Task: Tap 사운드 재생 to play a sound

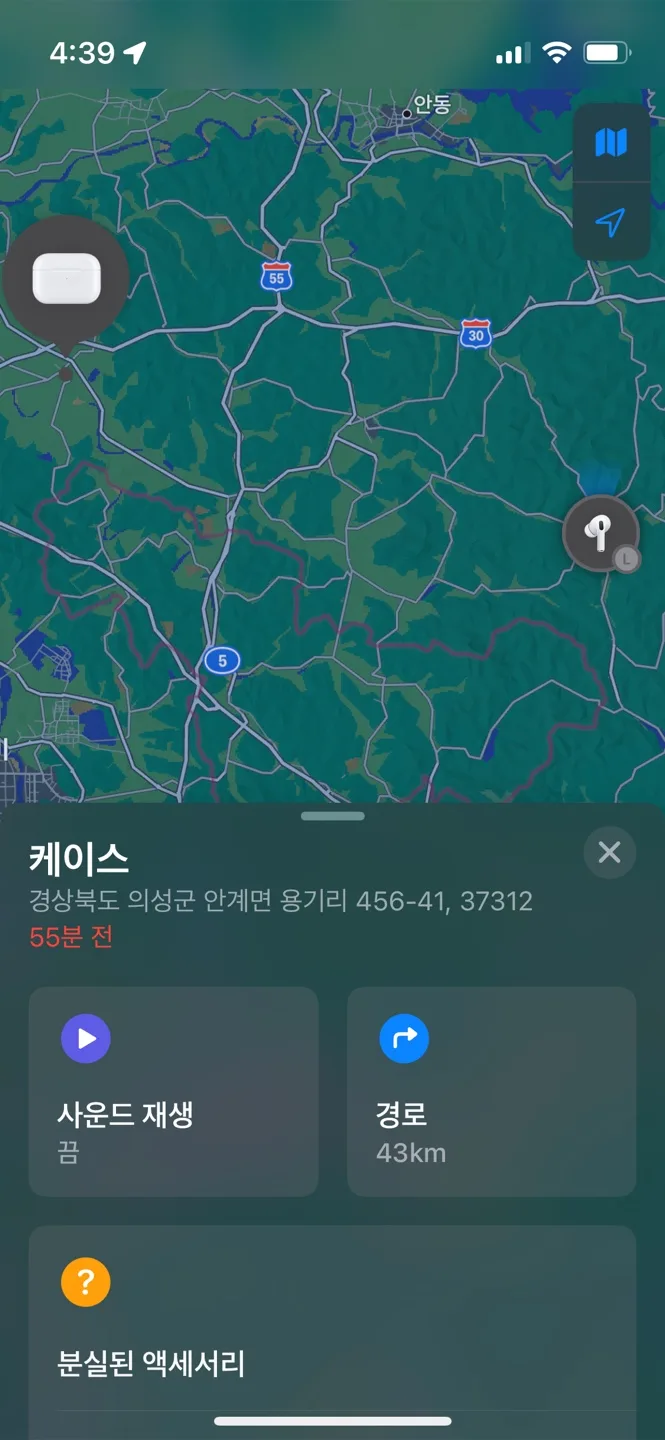Action: [x=173, y=1091]
